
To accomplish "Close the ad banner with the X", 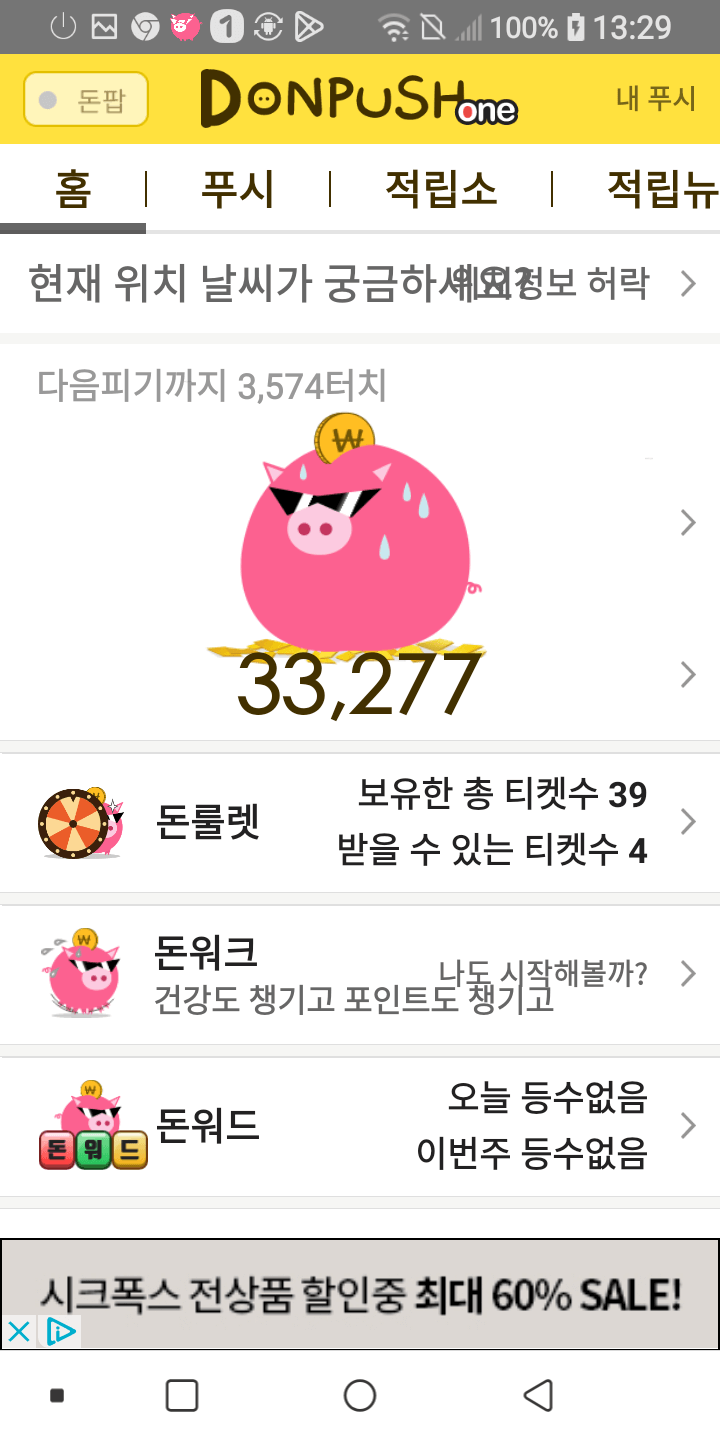I will click(18, 1331).
